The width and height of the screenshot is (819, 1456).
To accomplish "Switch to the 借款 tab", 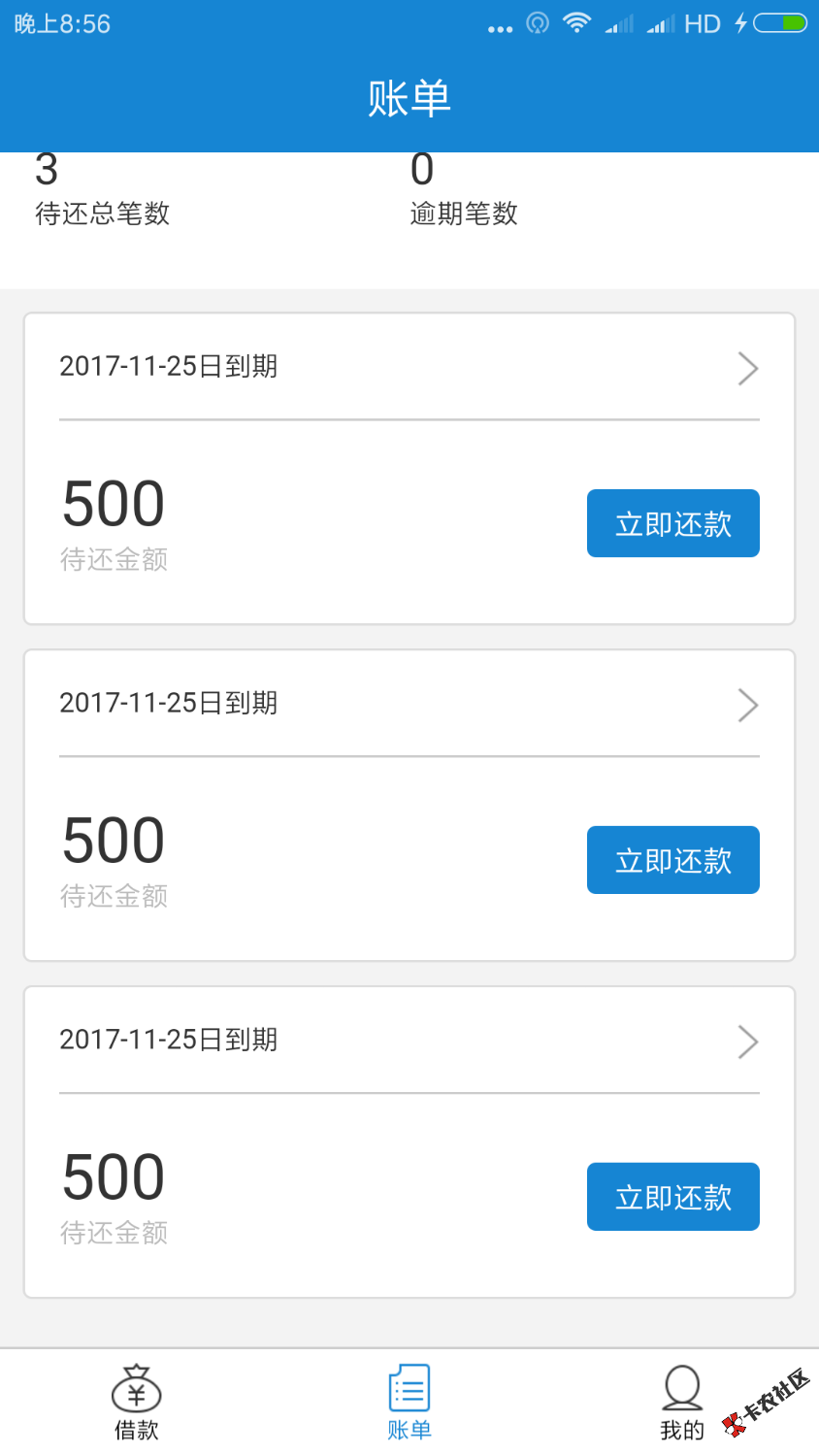I will click(136, 1402).
